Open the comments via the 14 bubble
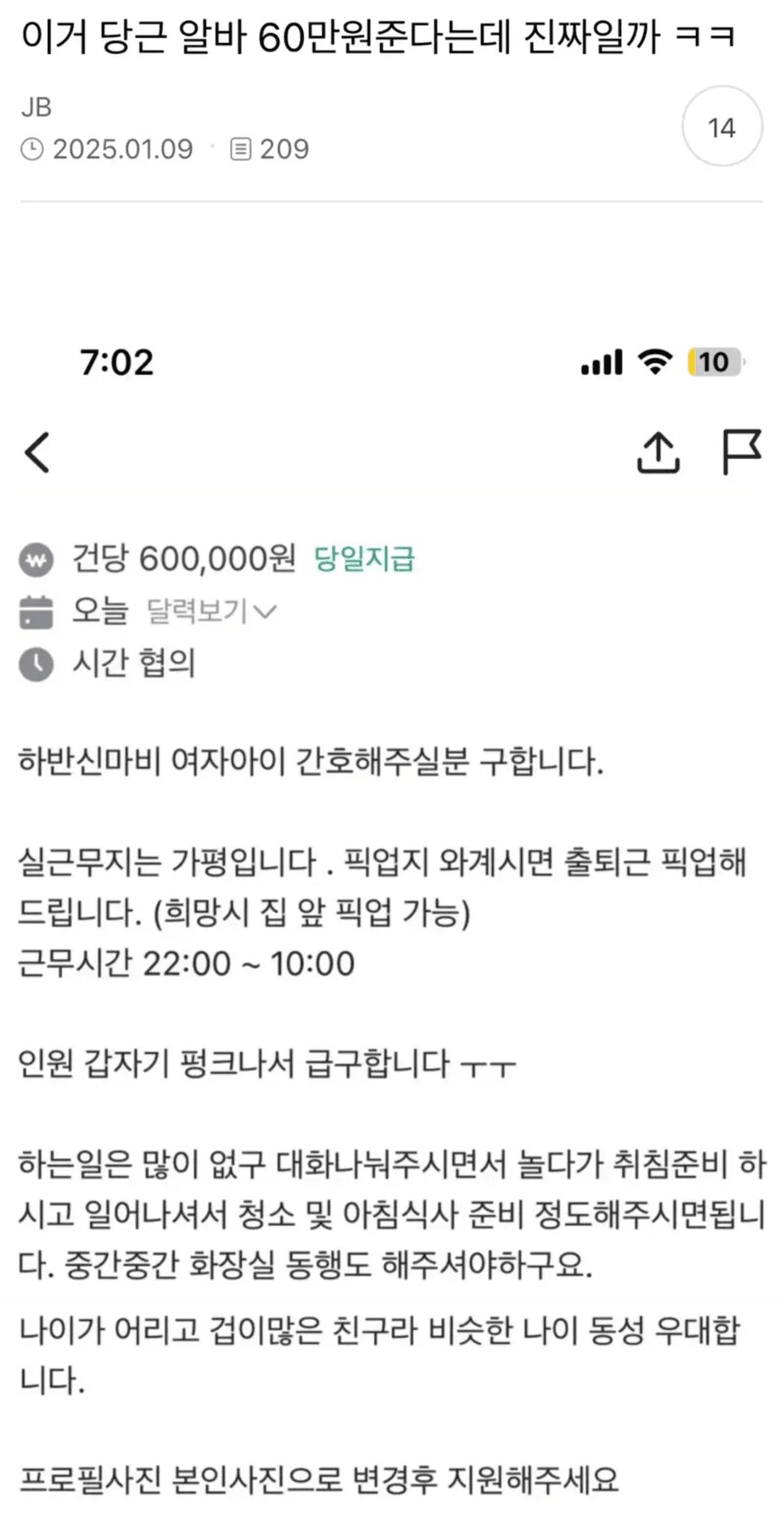This screenshot has width=784, height=1529. pyautogui.click(x=721, y=128)
